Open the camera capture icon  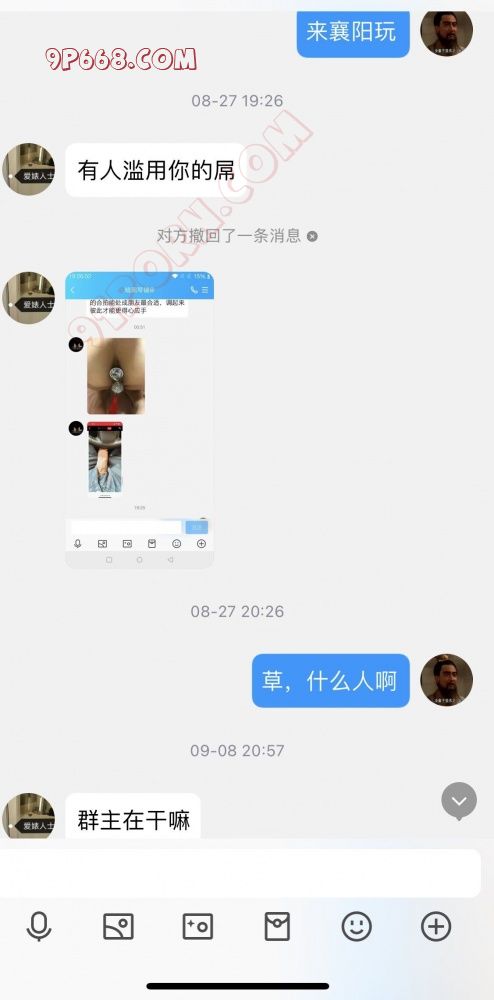198,926
